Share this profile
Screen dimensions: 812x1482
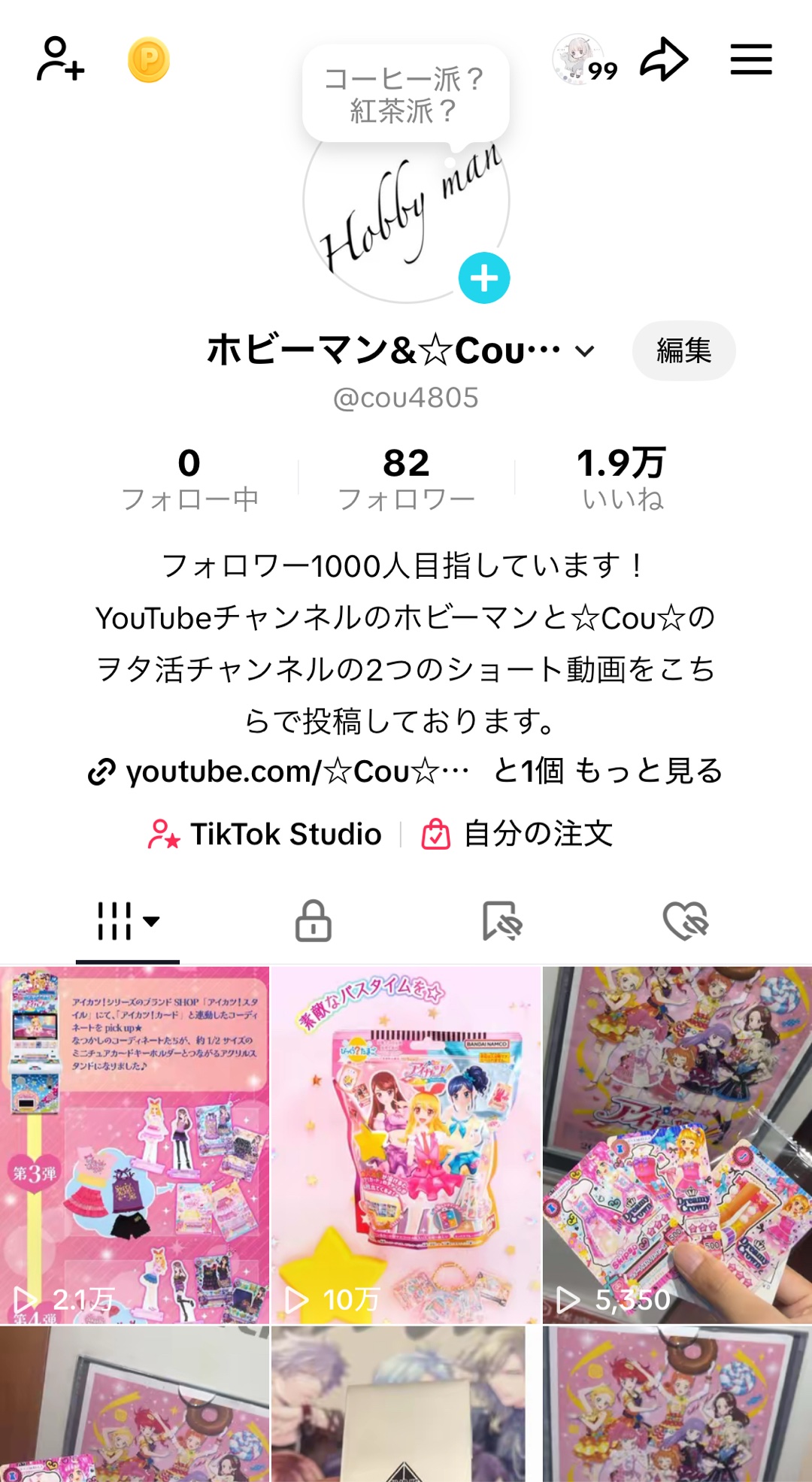664,59
